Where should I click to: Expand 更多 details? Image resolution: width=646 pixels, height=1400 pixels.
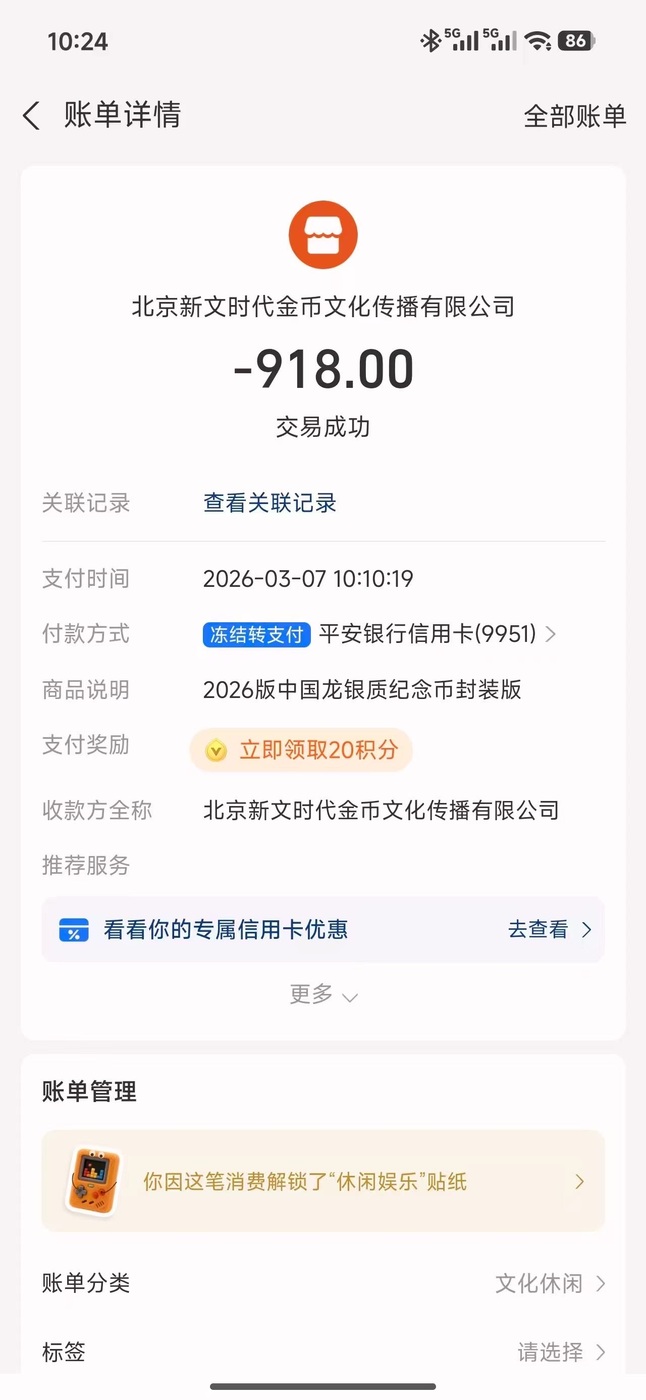coord(322,994)
